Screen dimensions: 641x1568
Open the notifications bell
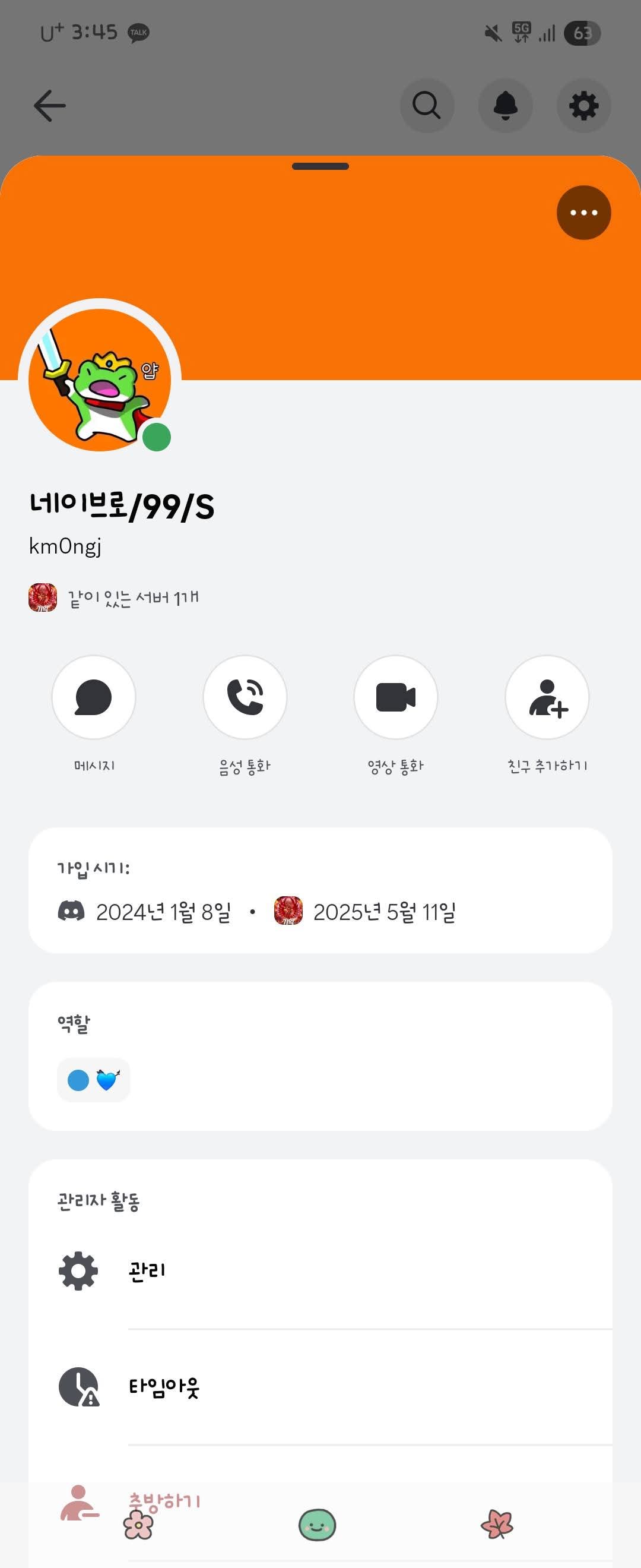click(505, 106)
